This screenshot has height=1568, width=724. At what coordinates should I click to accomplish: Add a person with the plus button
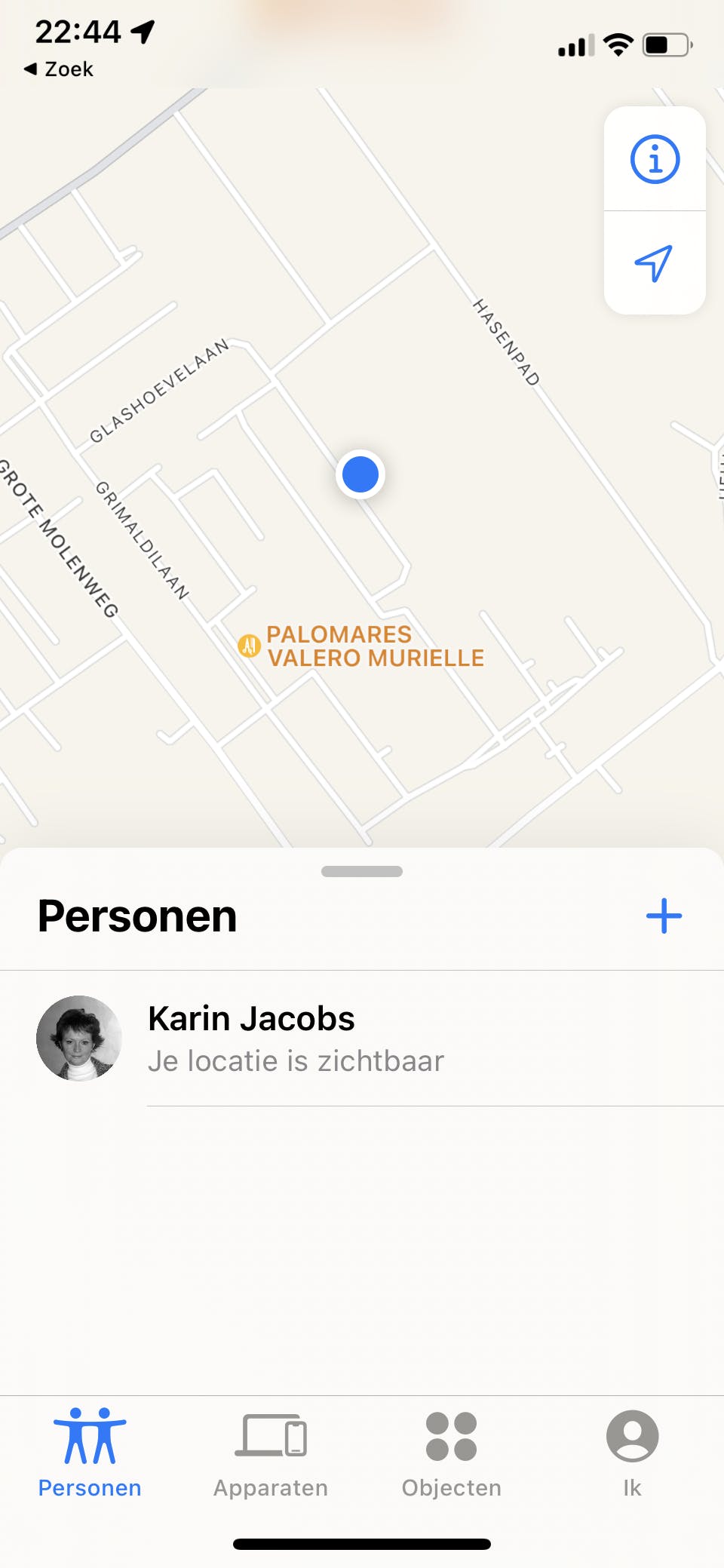664,916
